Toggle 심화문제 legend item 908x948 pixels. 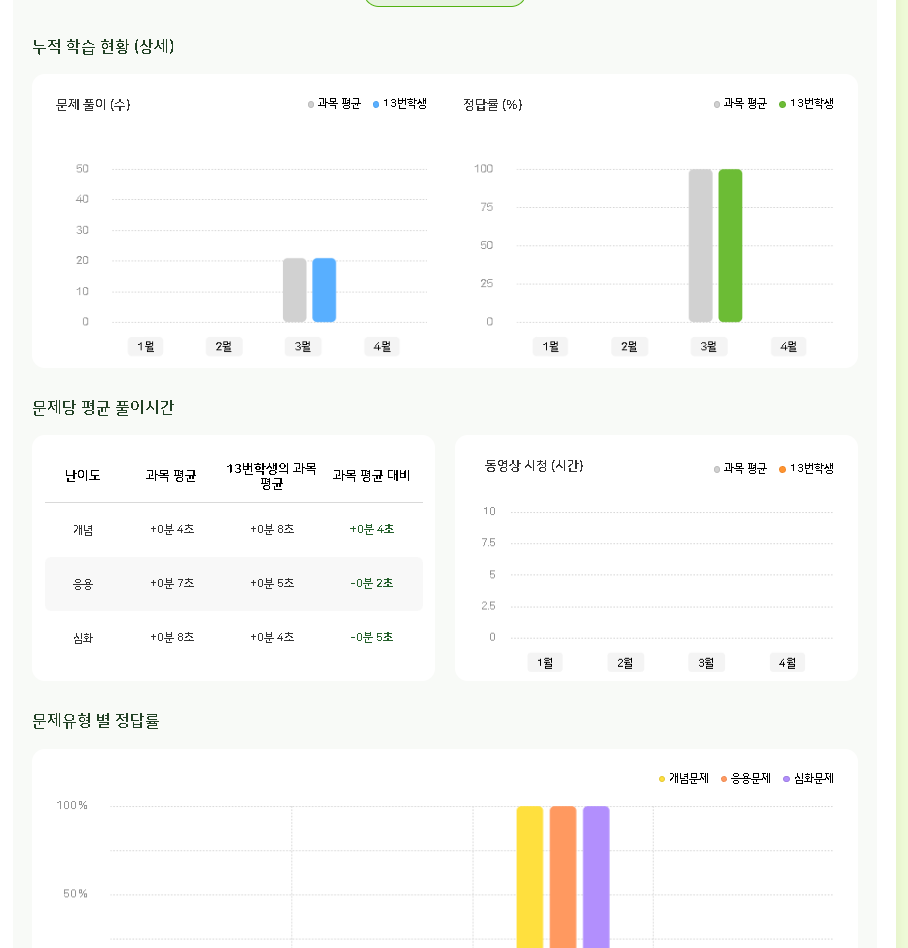tap(808, 779)
